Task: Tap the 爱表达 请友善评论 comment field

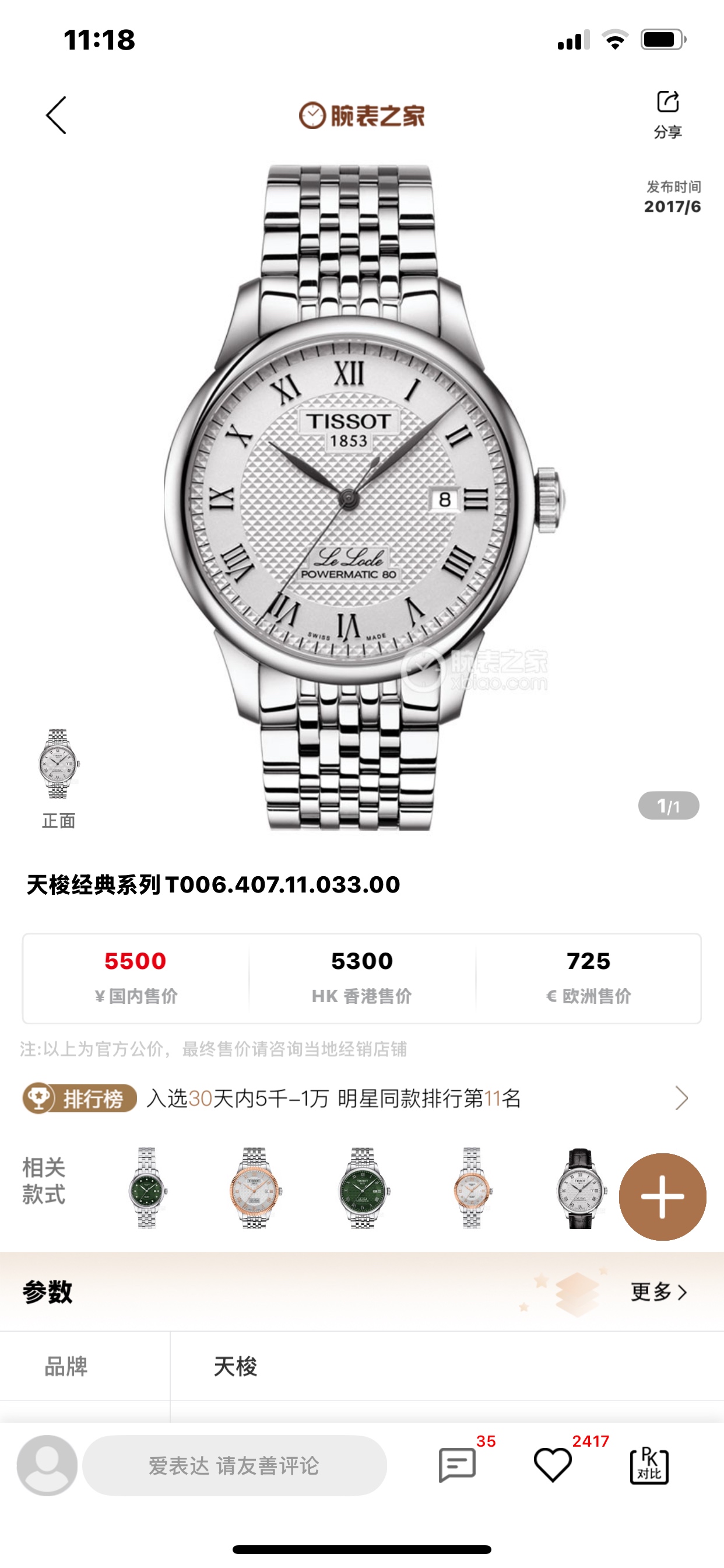Action: pos(234,1465)
